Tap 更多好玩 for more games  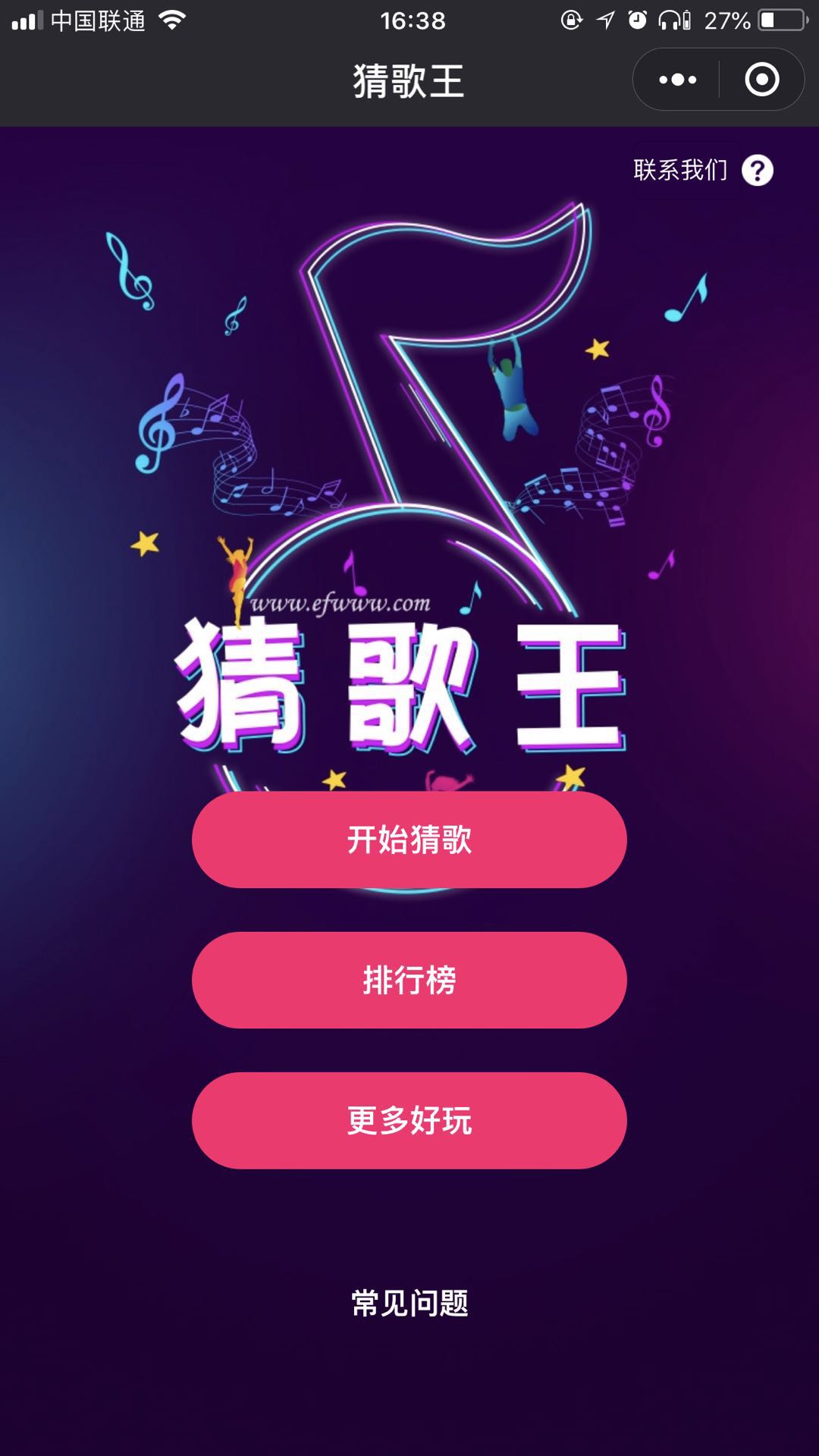(x=409, y=1120)
